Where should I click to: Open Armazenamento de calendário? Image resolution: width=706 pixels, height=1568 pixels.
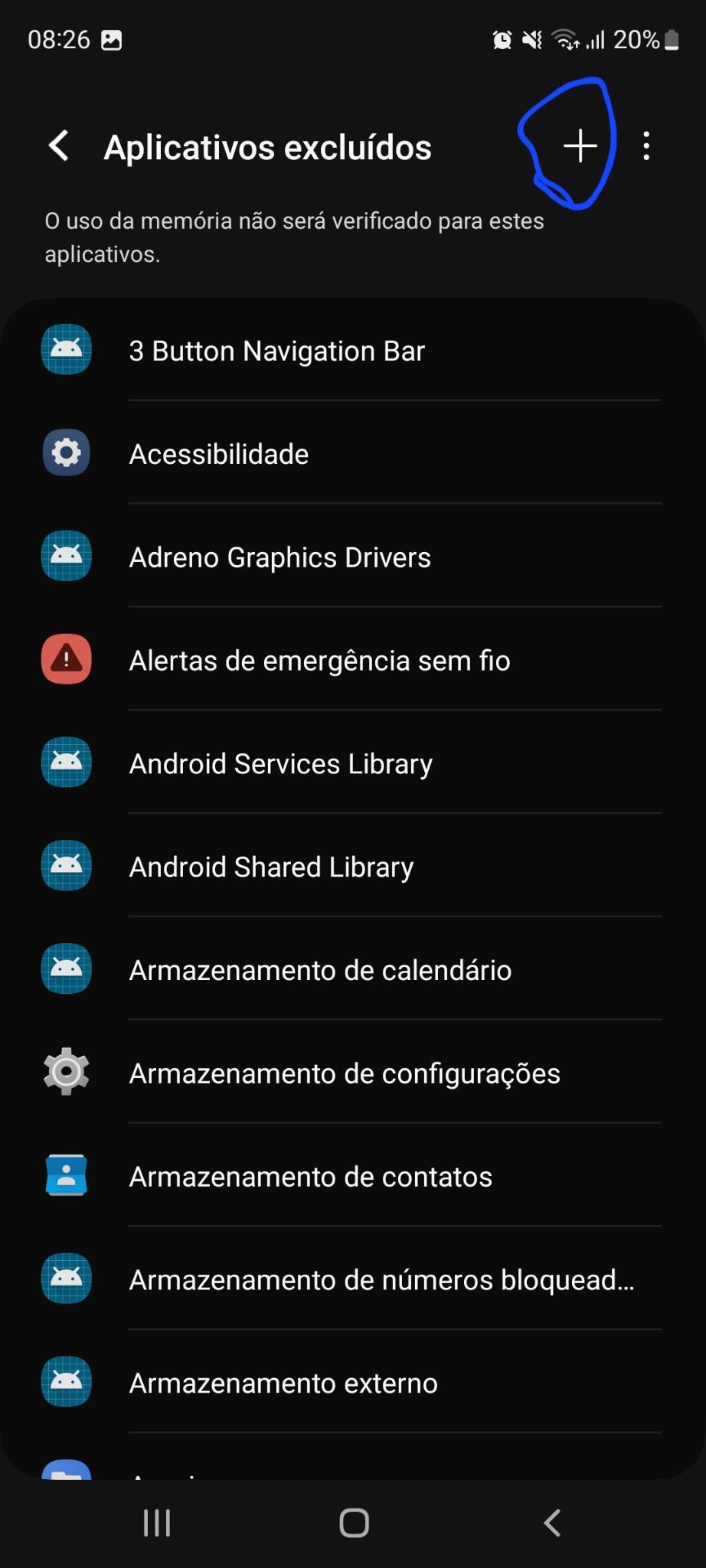point(353,970)
